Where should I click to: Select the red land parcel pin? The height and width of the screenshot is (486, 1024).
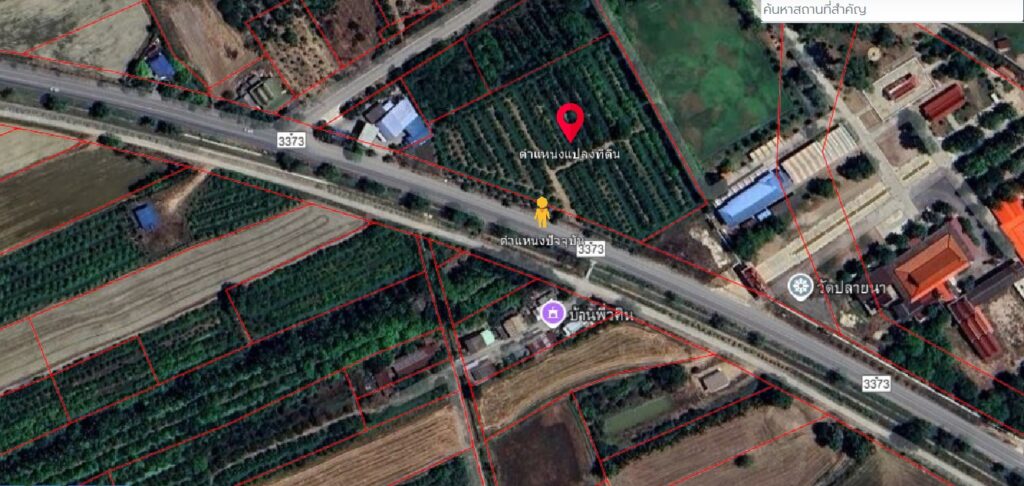tap(571, 122)
